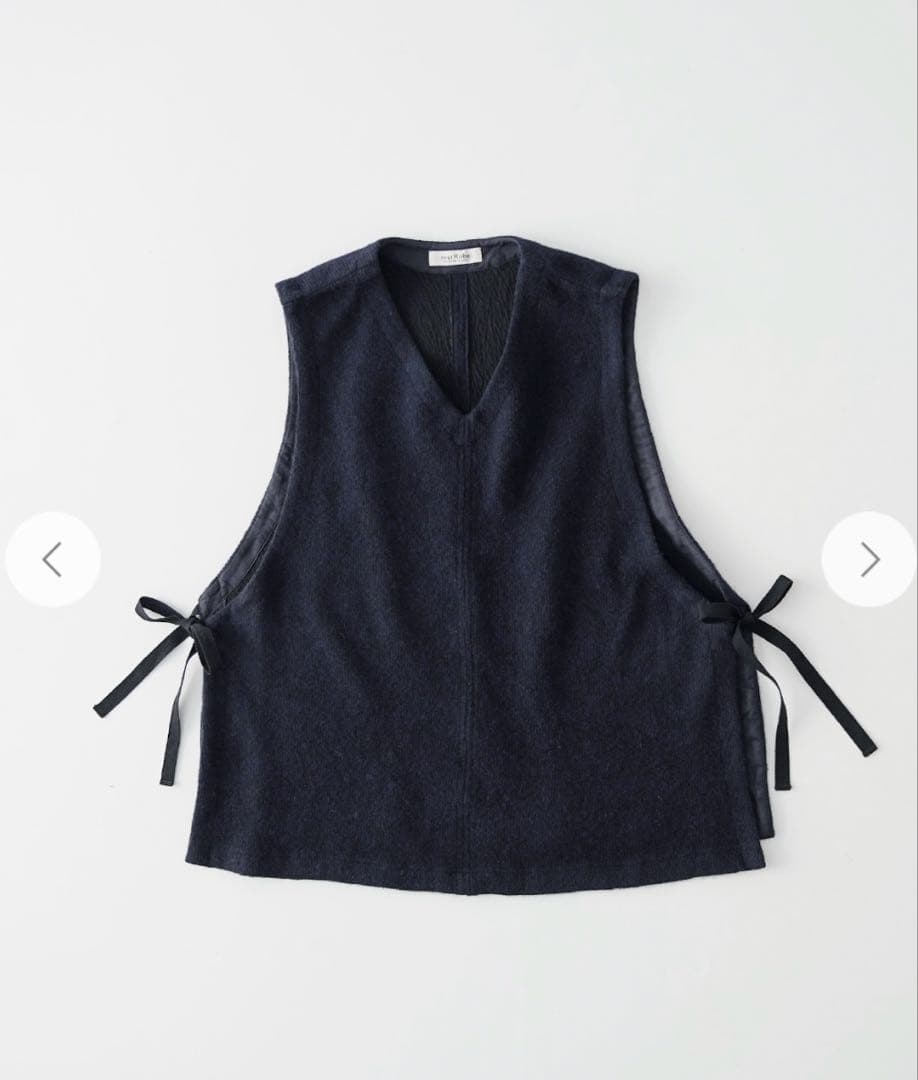Show the next product image
This screenshot has height=1080, width=918.
pos(868,559)
